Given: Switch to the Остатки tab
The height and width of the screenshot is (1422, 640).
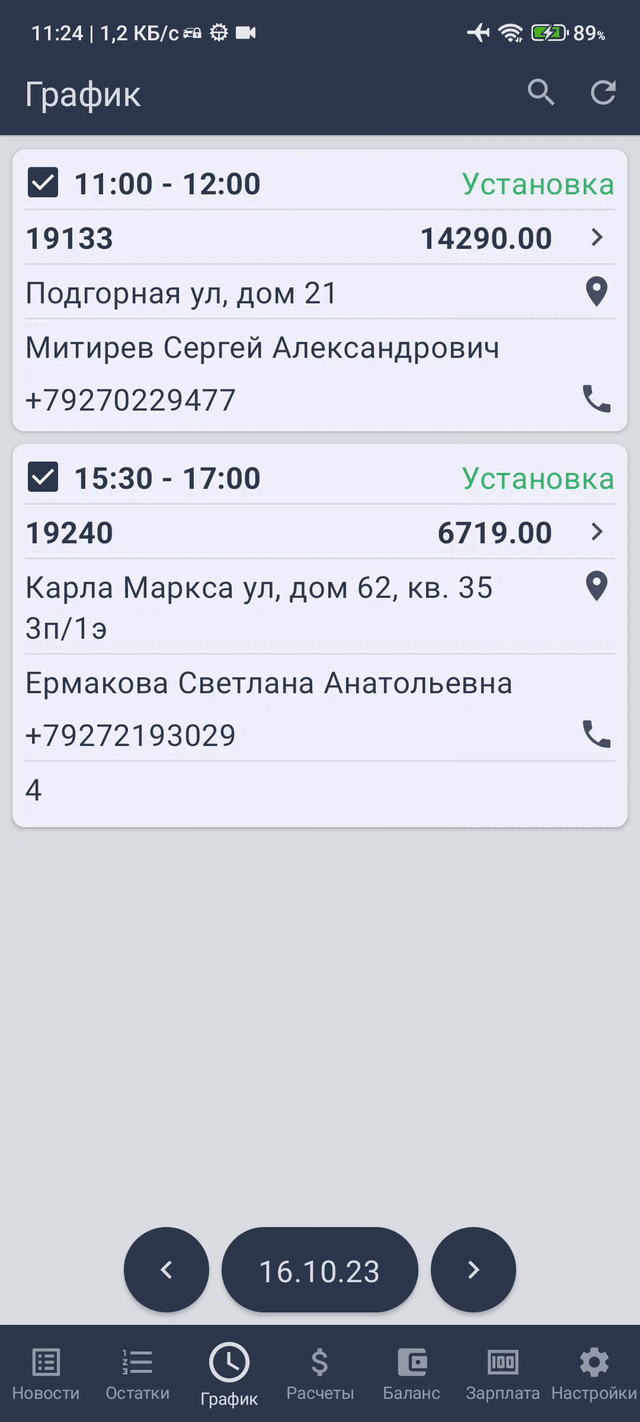Looking at the screenshot, I should 138,1374.
